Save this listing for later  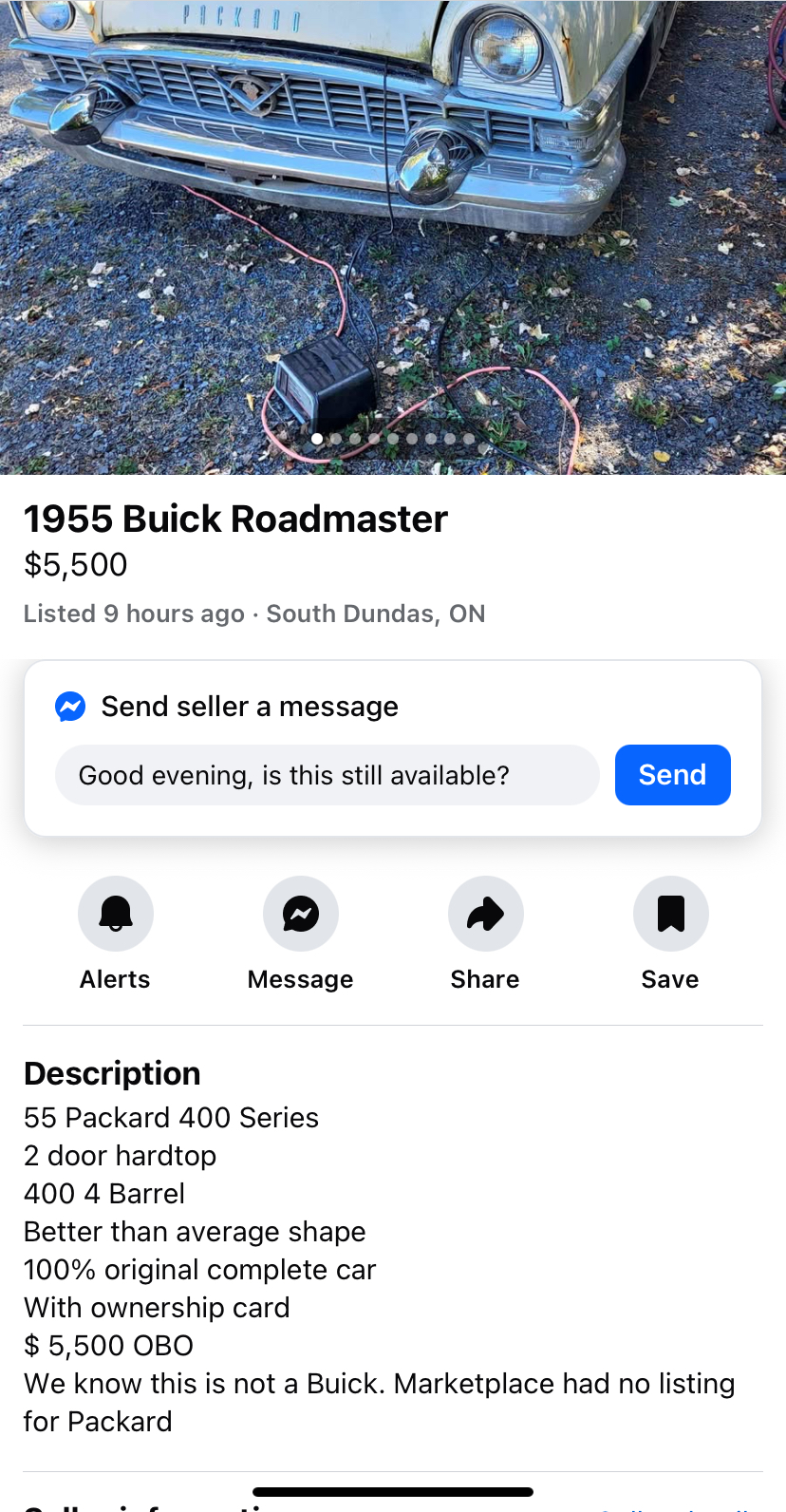(670, 914)
